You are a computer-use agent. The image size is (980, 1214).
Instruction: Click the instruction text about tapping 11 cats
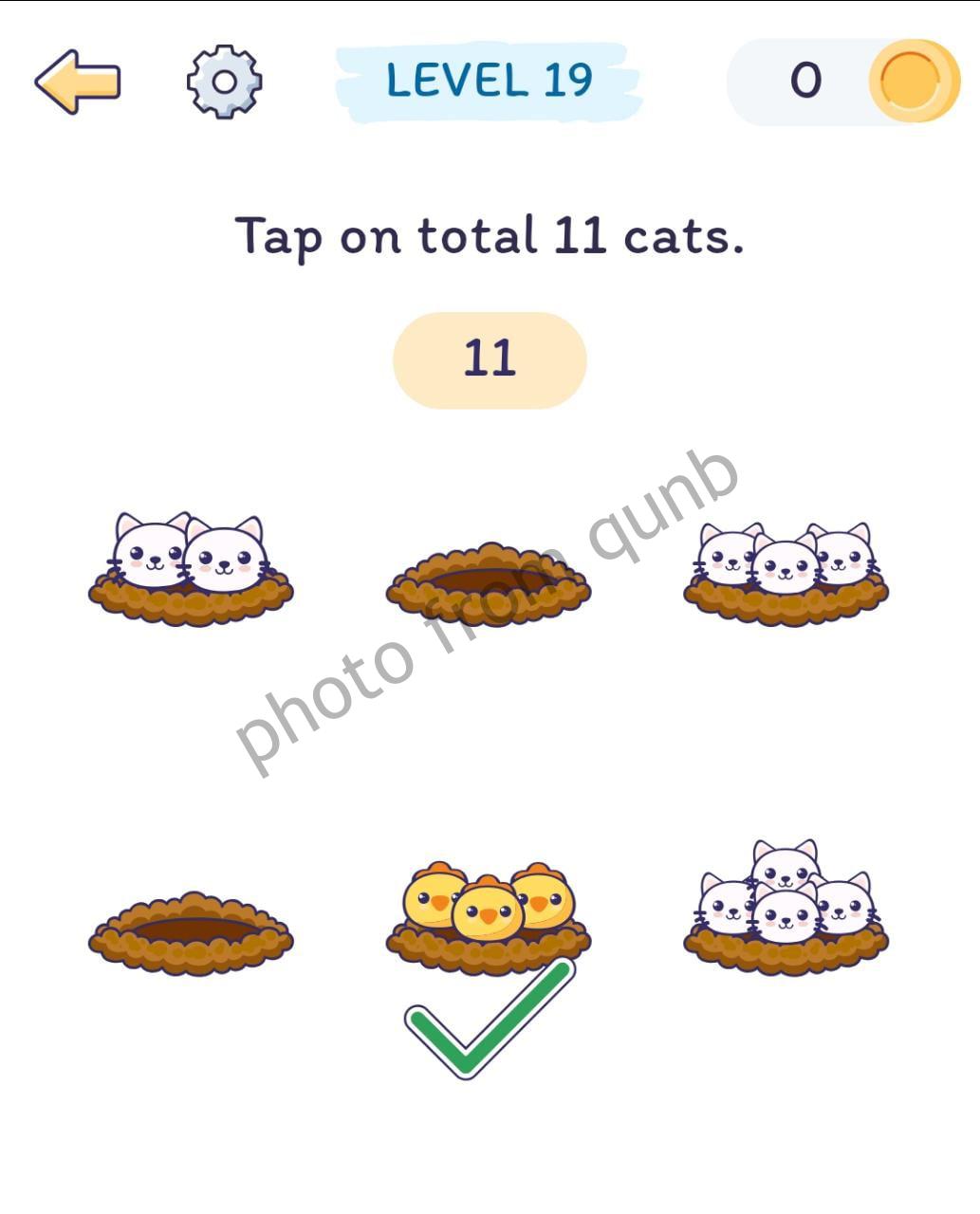[490, 237]
